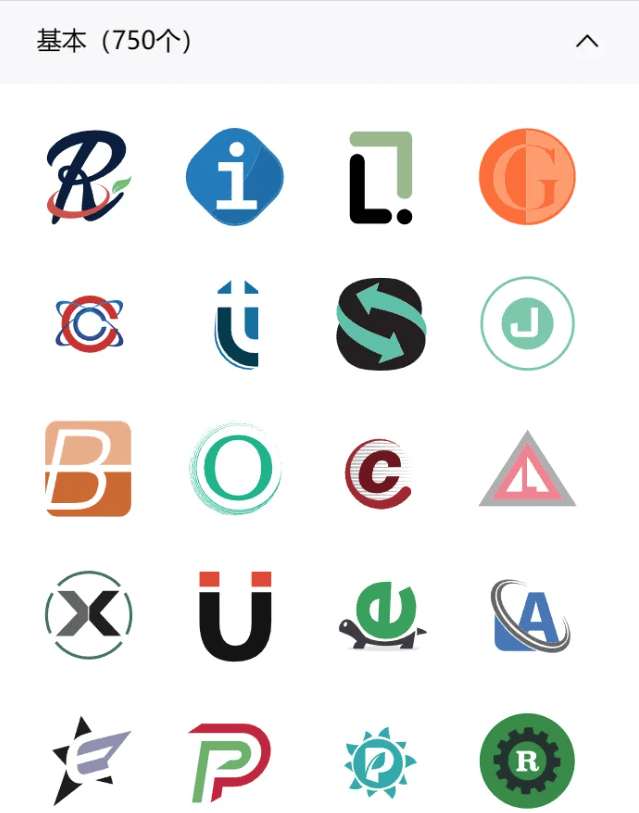Select the navy R script logo
The width and height of the screenshot is (639, 813).
tap(88, 177)
